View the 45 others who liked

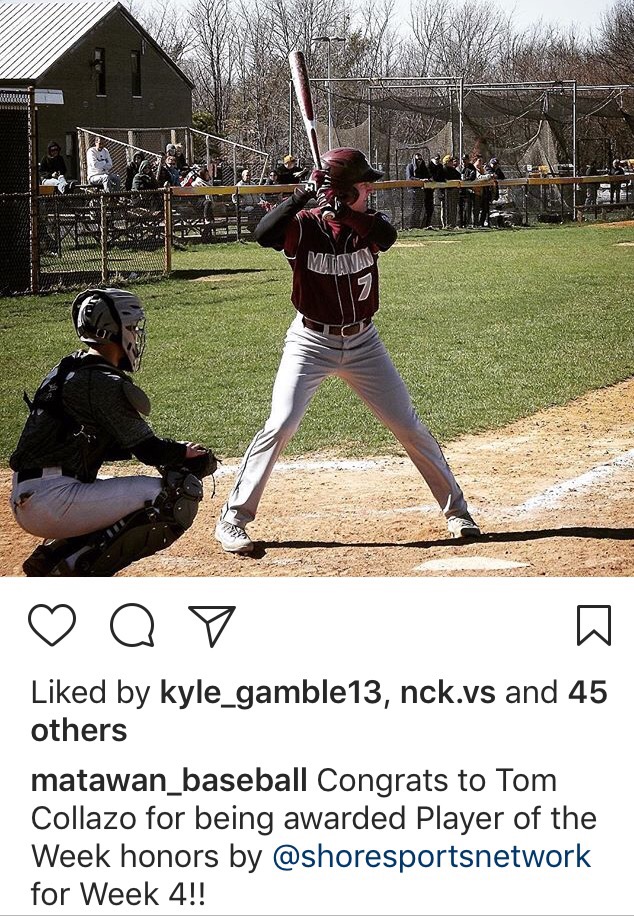tap(78, 731)
